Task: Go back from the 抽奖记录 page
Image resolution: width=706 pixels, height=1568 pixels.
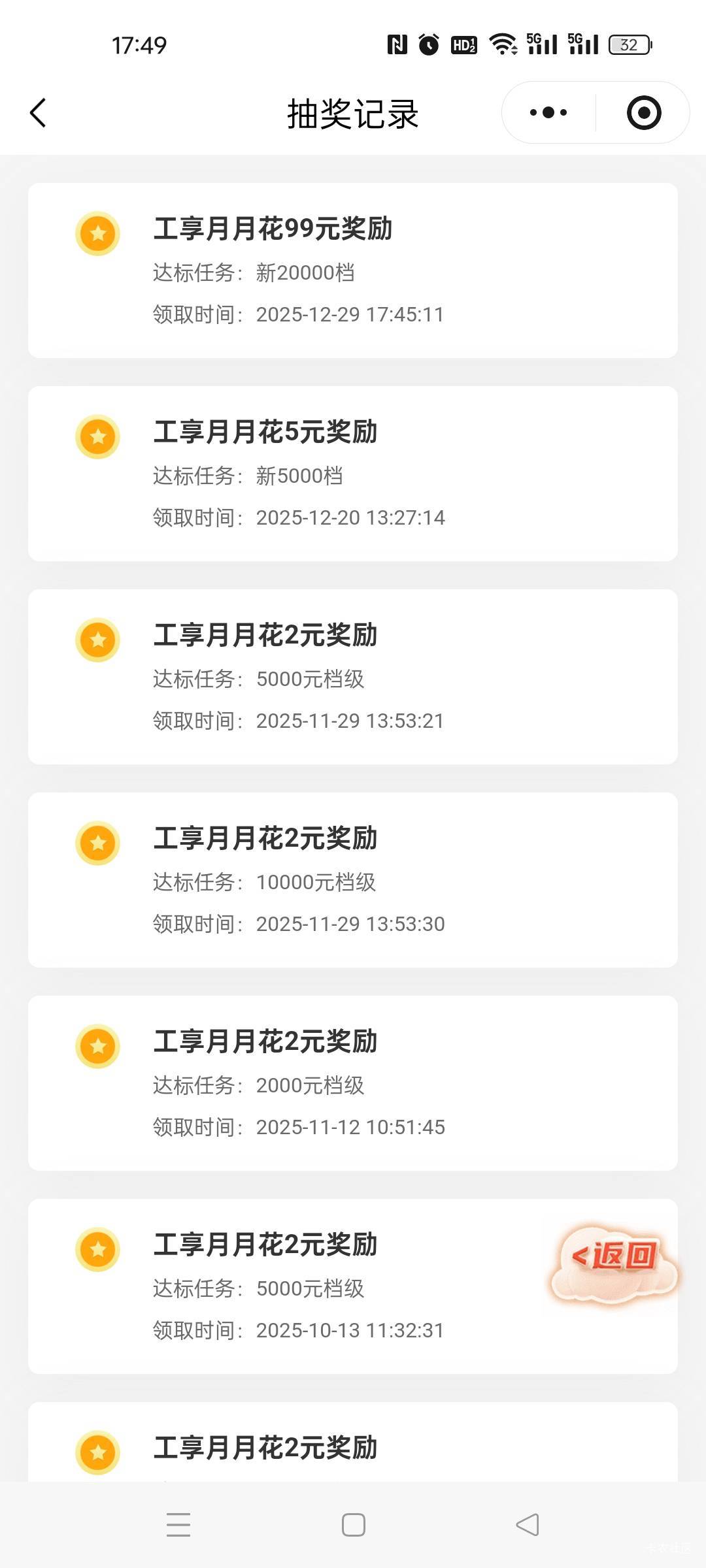Action: (39, 113)
